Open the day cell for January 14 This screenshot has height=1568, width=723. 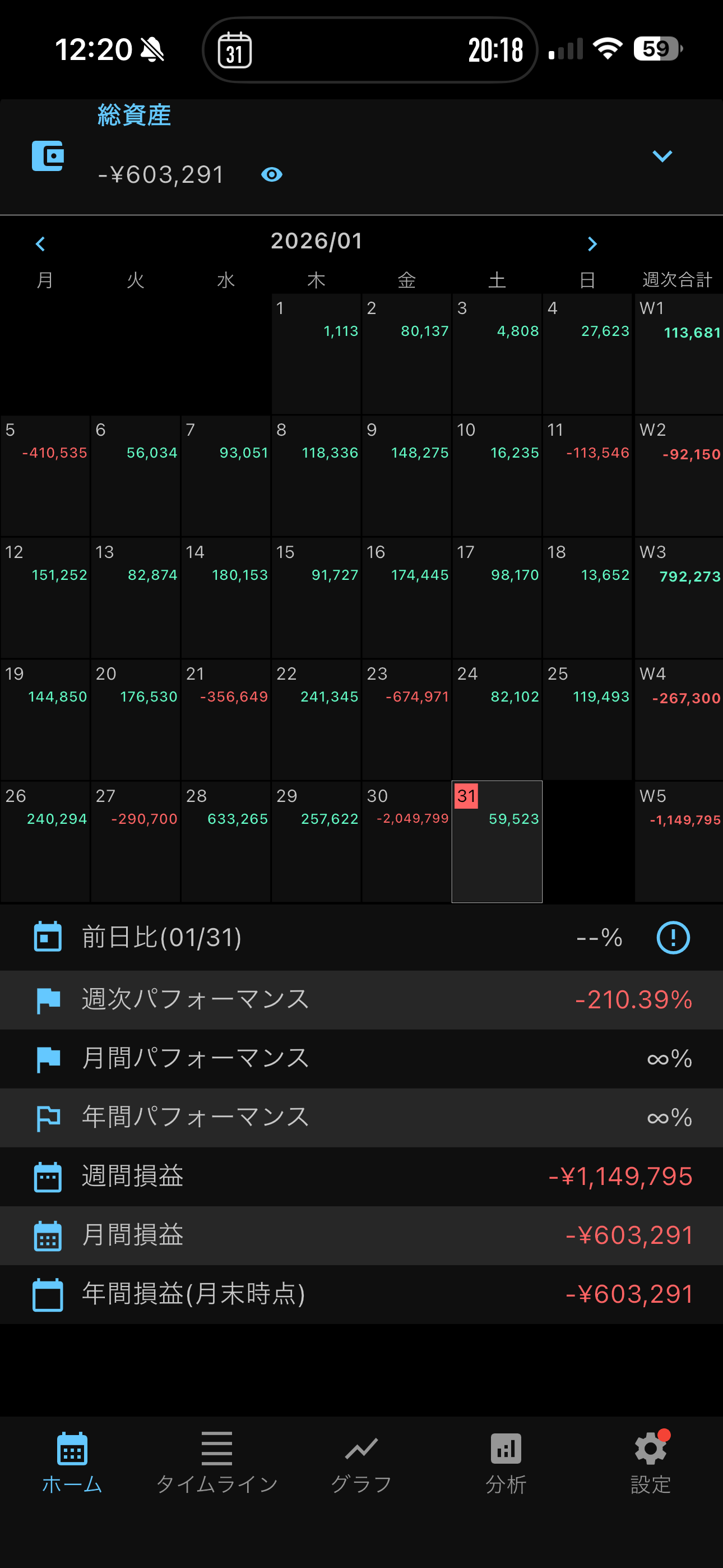coord(226,597)
